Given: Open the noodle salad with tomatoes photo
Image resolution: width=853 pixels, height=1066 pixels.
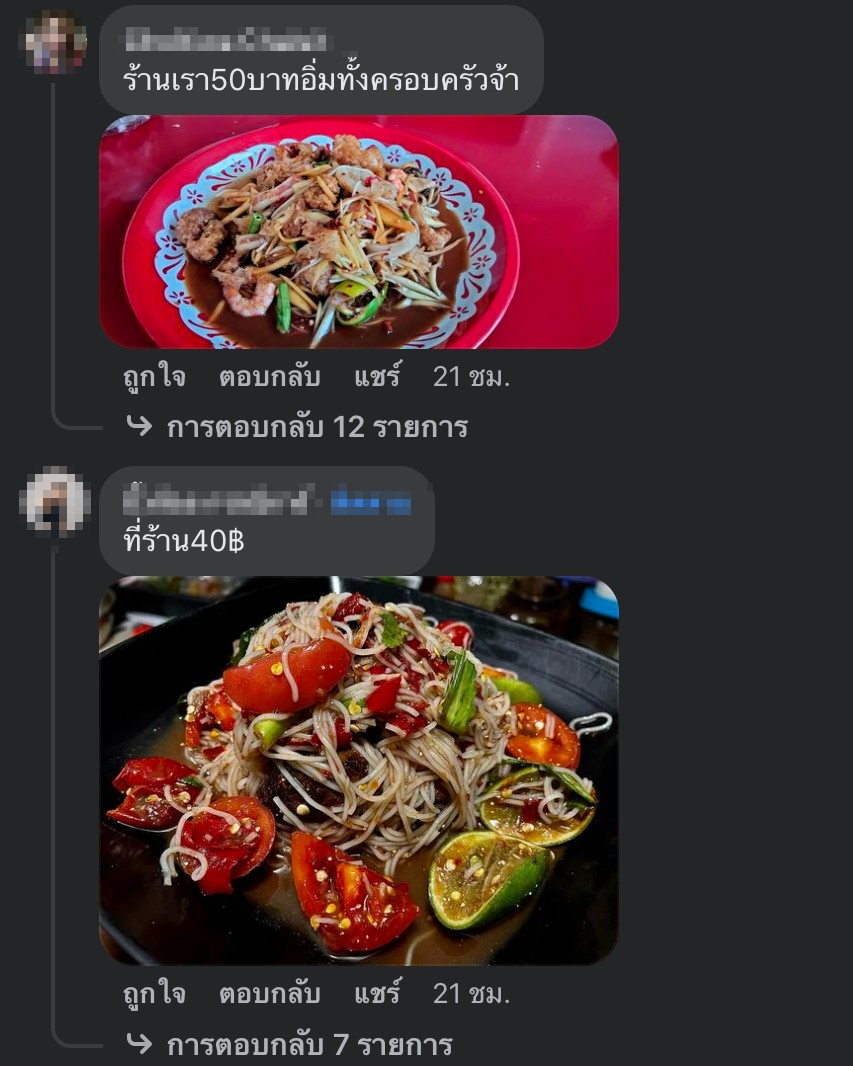Looking at the screenshot, I should (x=358, y=770).
